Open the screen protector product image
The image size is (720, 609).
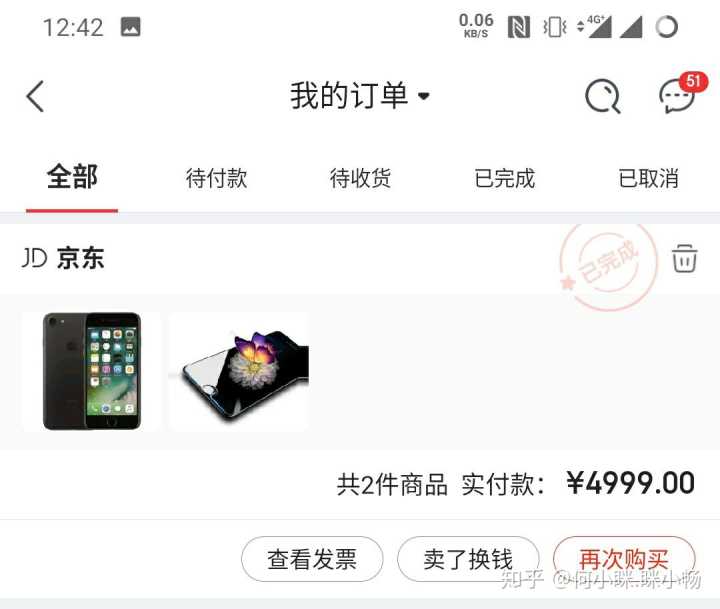[x=239, y=372]
